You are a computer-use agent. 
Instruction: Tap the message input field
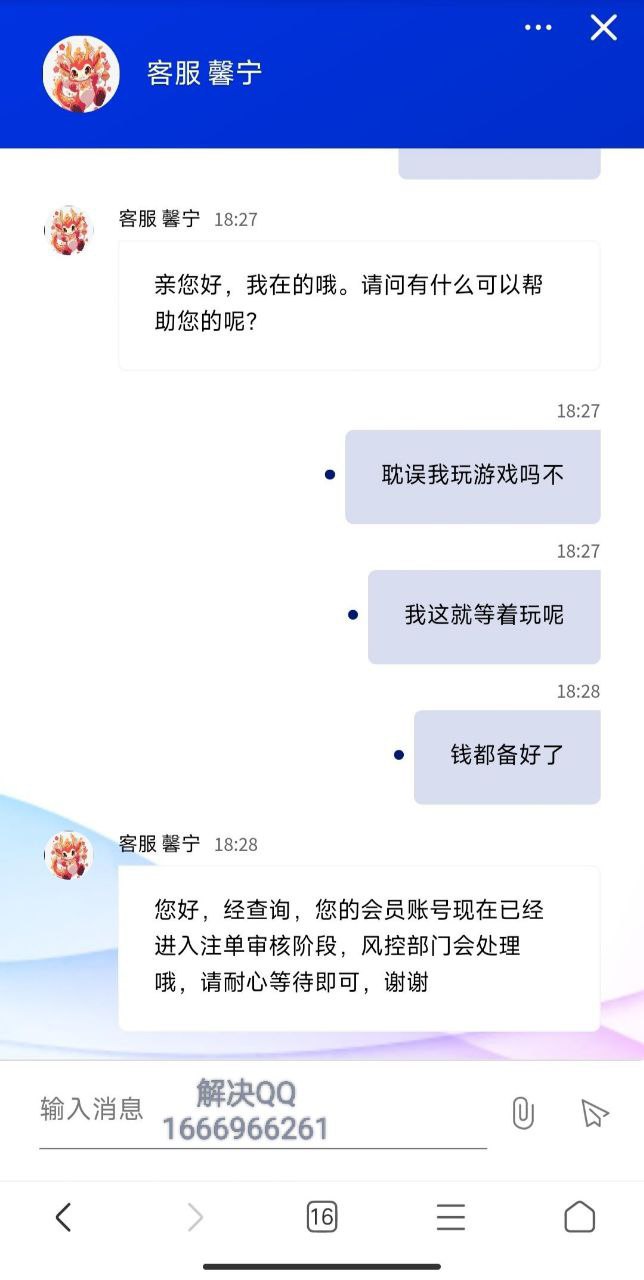click(x=262, y=1111)
